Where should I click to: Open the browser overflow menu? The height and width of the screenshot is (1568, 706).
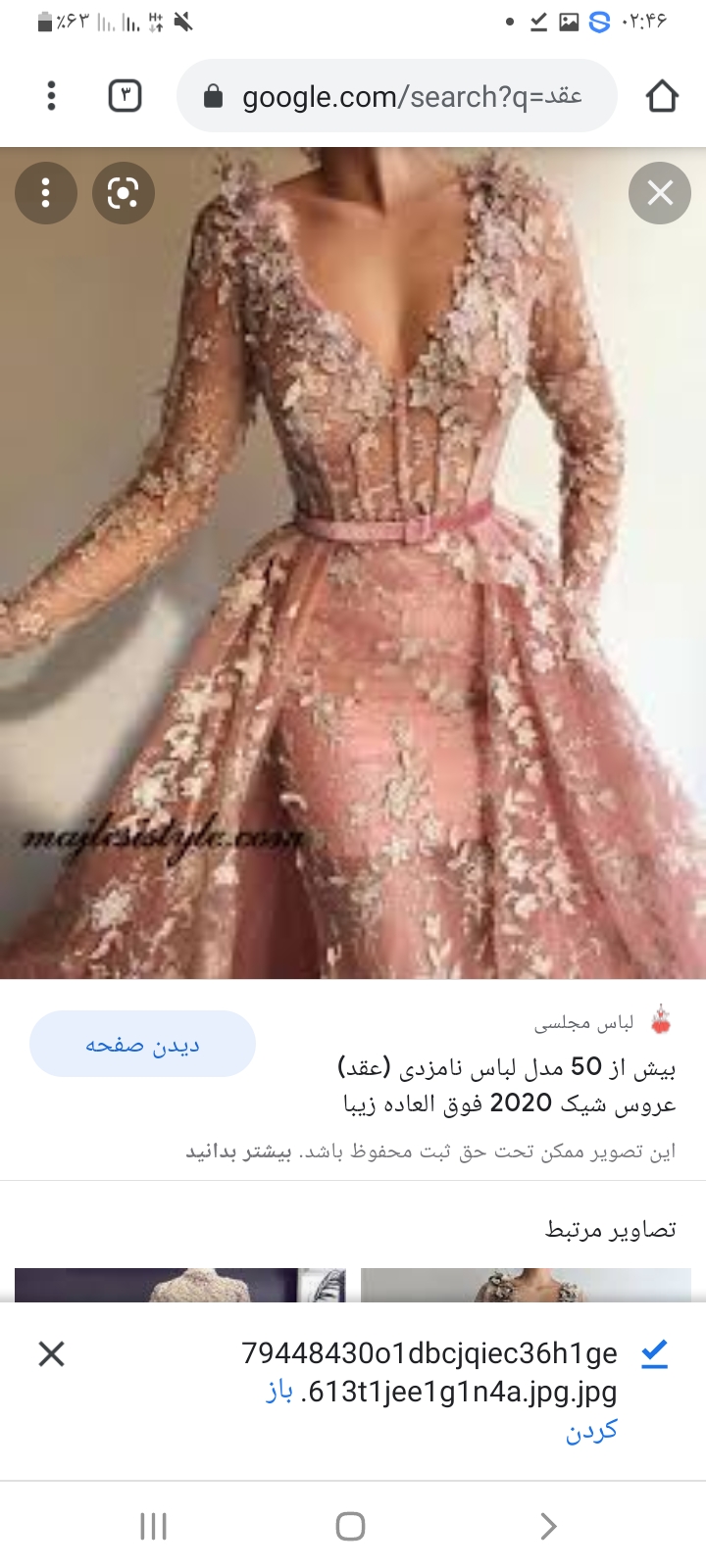point(51,96)
